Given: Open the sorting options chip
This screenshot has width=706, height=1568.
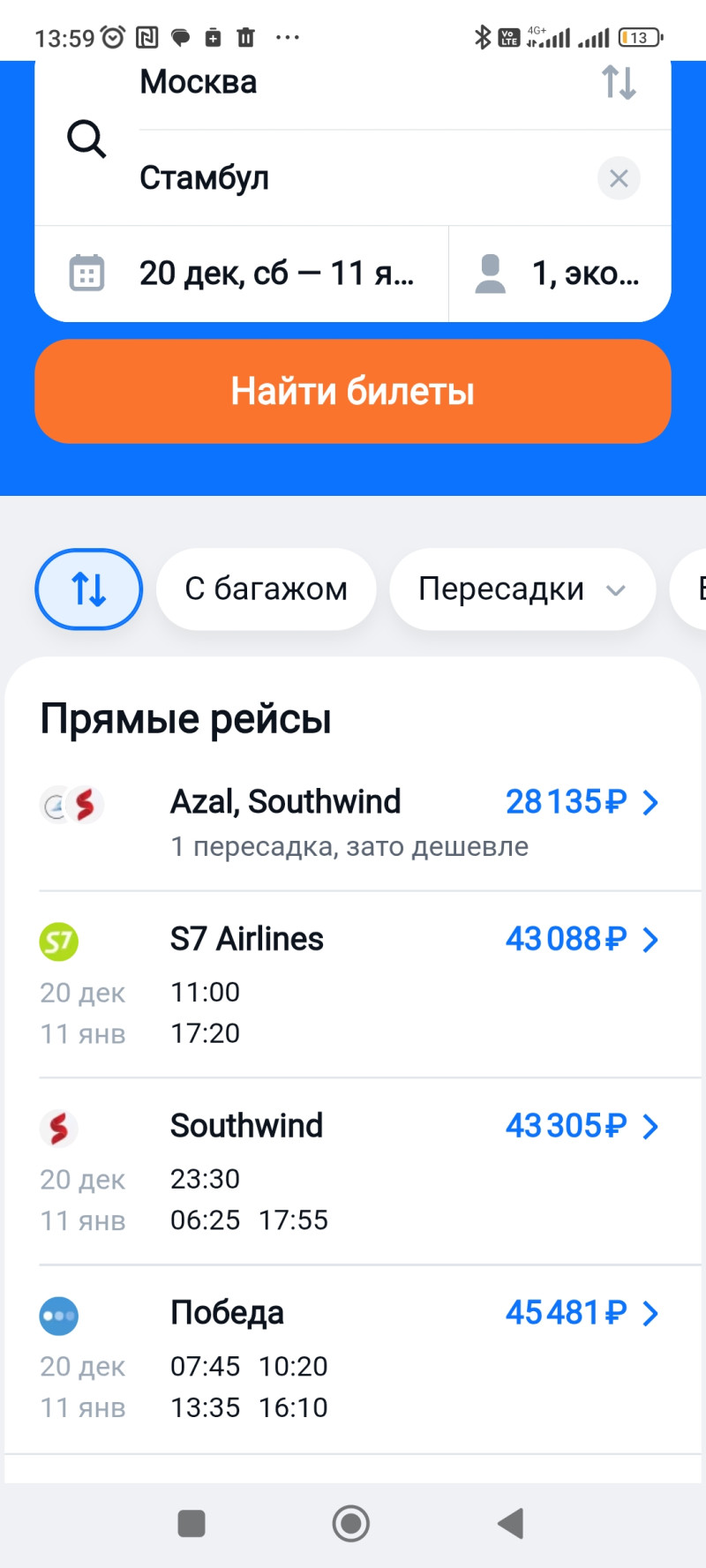Looking at the screenshot, I should click(x=88, y=589).
